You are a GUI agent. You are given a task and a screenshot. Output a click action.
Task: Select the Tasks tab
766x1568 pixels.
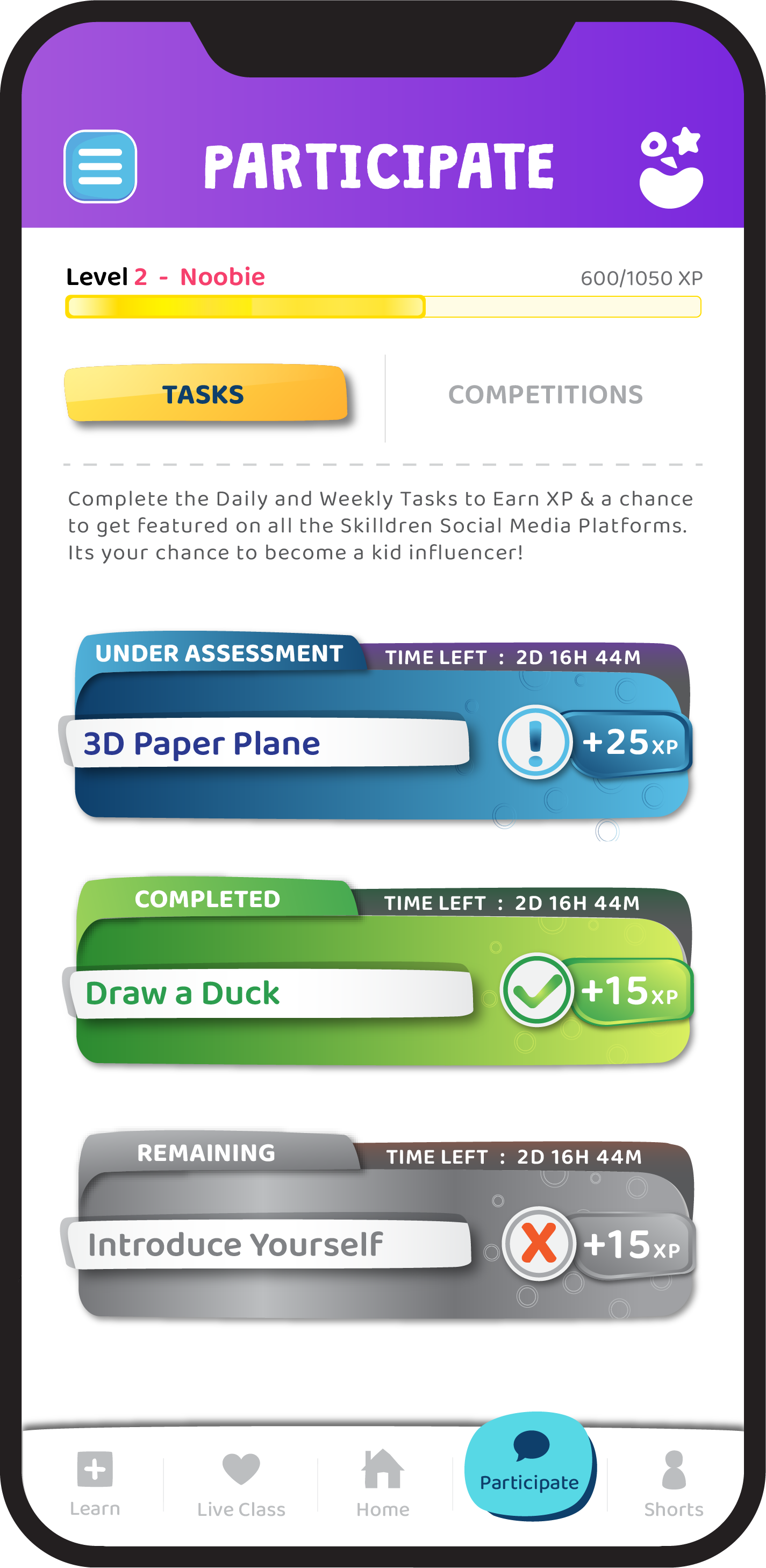204,394
